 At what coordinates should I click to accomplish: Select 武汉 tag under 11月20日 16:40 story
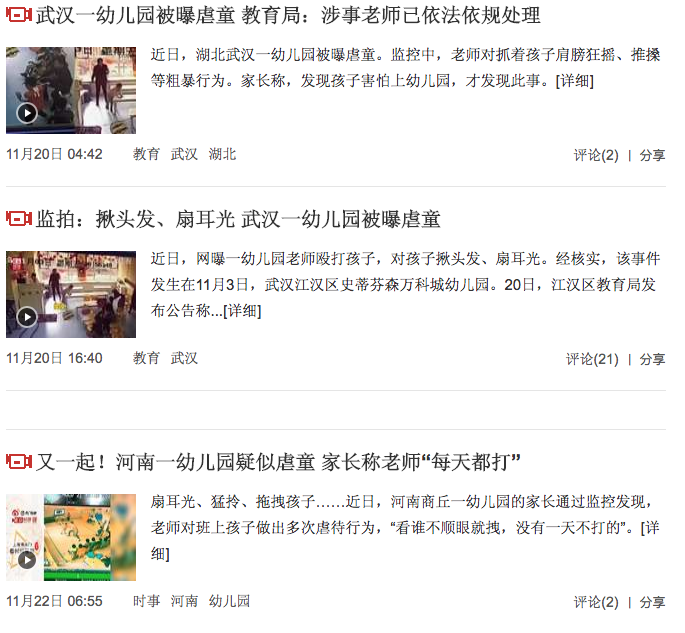[184, 358]
